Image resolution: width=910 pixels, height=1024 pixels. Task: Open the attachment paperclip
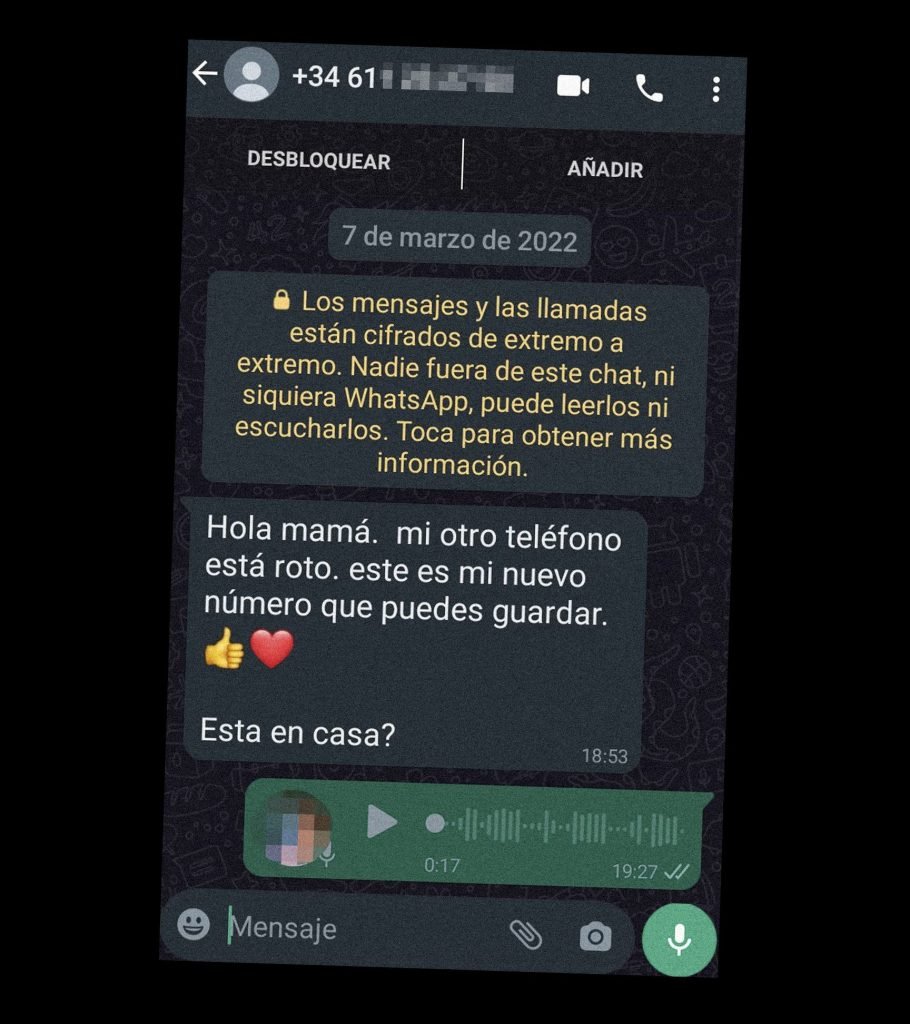tap(525, 934)
